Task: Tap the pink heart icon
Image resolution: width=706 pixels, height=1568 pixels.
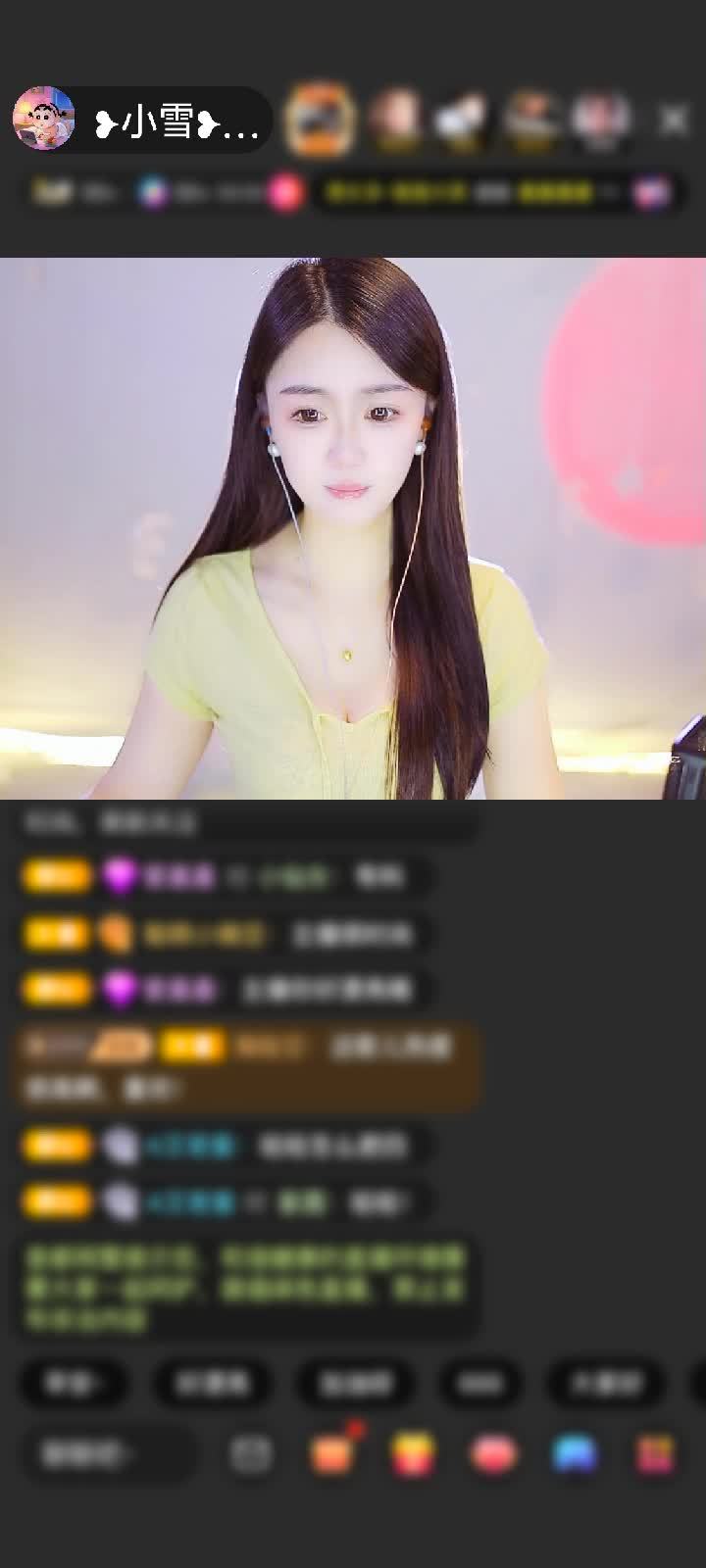Action: point(493,1453)
